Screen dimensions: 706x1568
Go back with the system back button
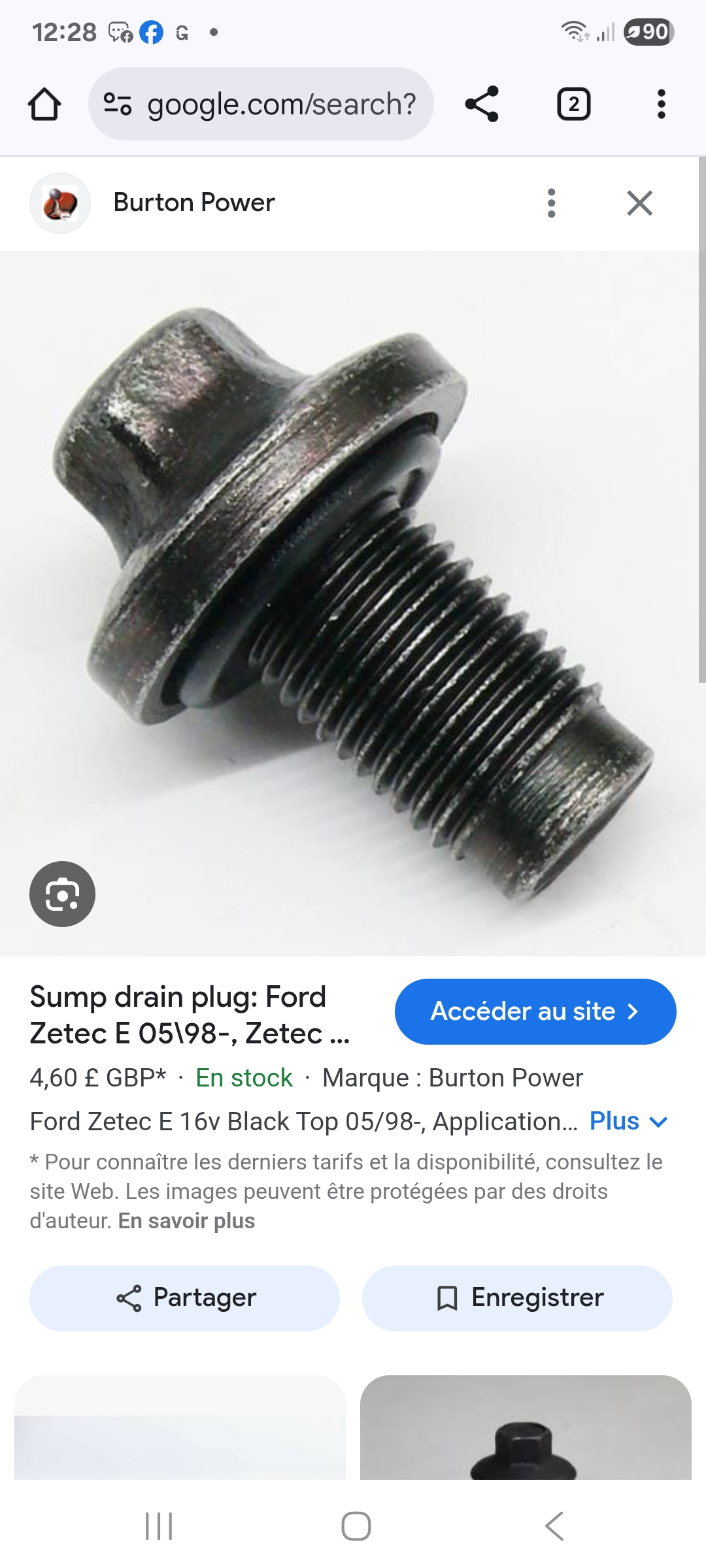pos(554,1526)
